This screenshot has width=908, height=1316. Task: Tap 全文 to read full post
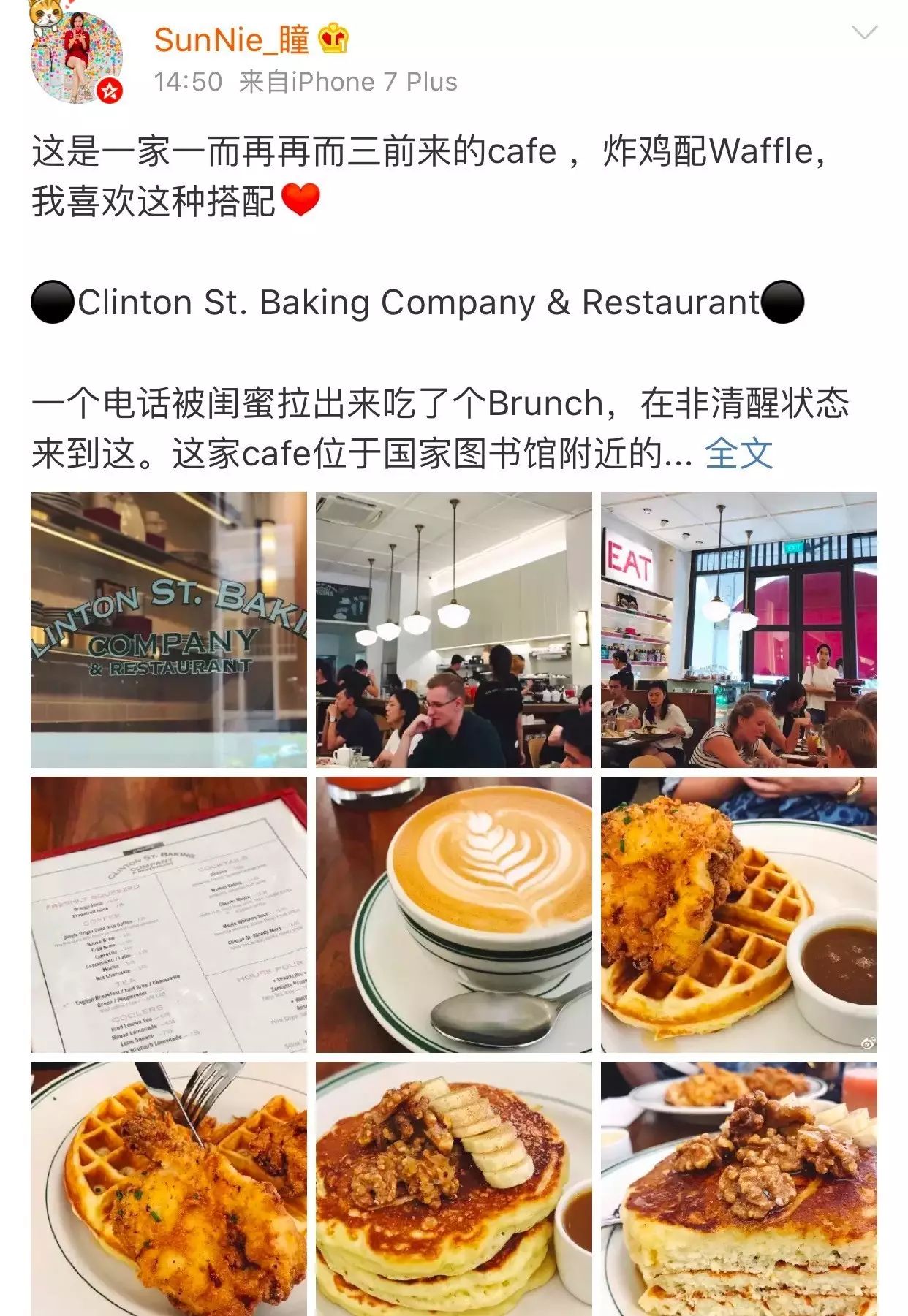coord(738,453)
